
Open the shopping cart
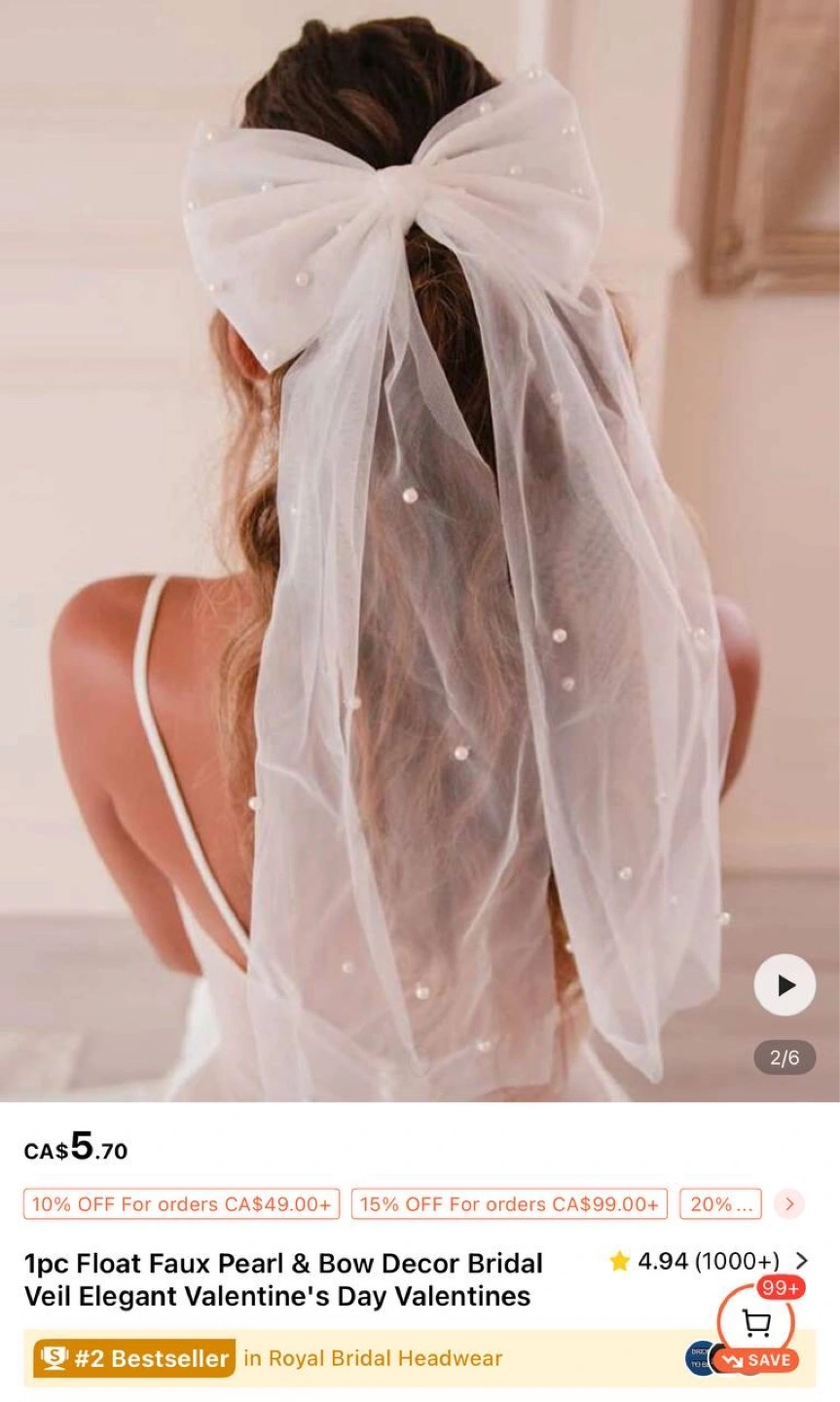[756, 1322]
